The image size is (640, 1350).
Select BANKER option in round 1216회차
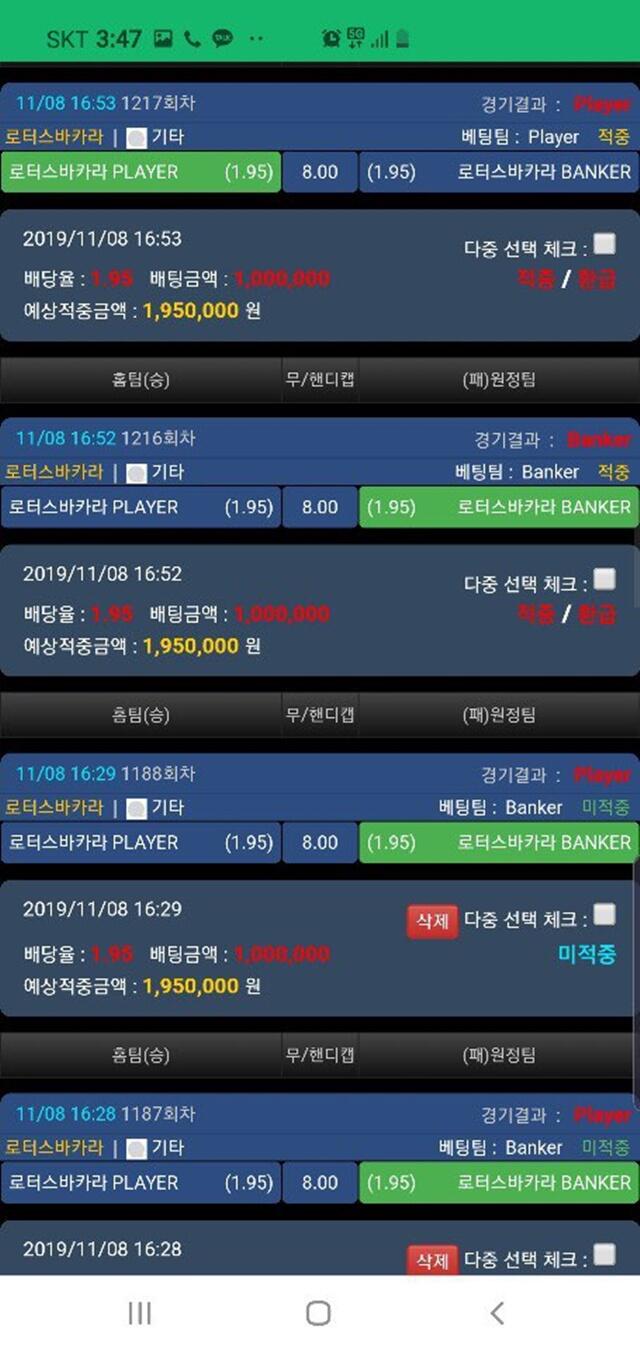498,507
